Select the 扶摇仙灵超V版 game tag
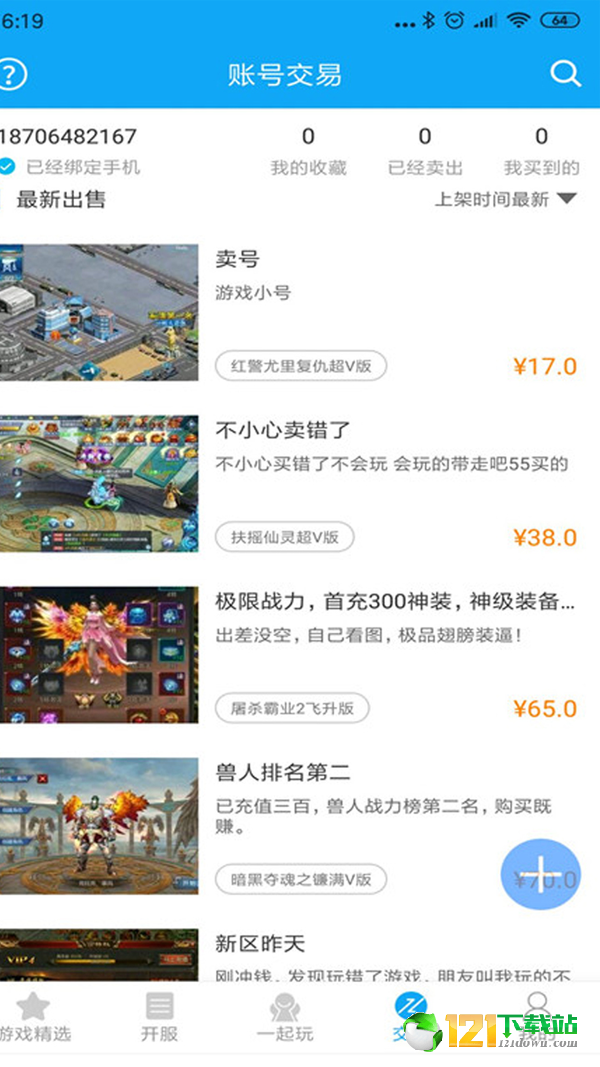600x1067 pixels. (285, 537)
